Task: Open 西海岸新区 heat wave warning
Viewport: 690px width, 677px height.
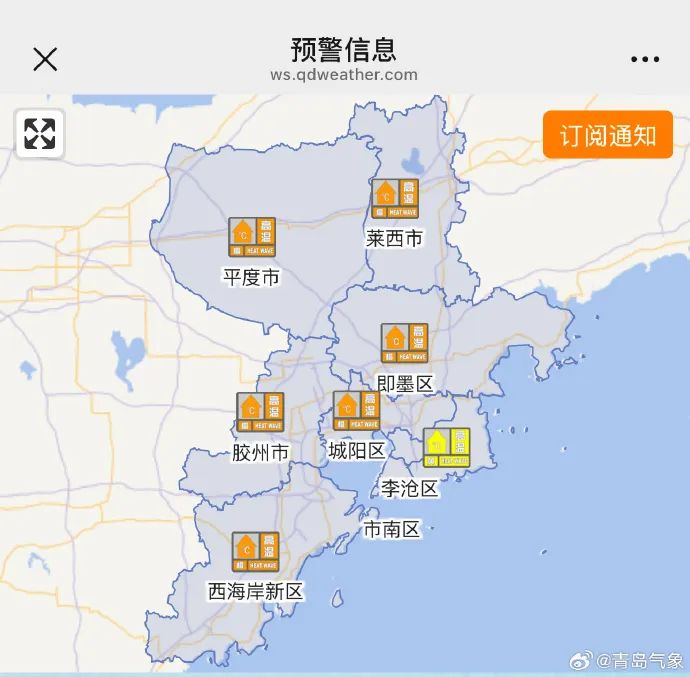Action: [256, 551]
